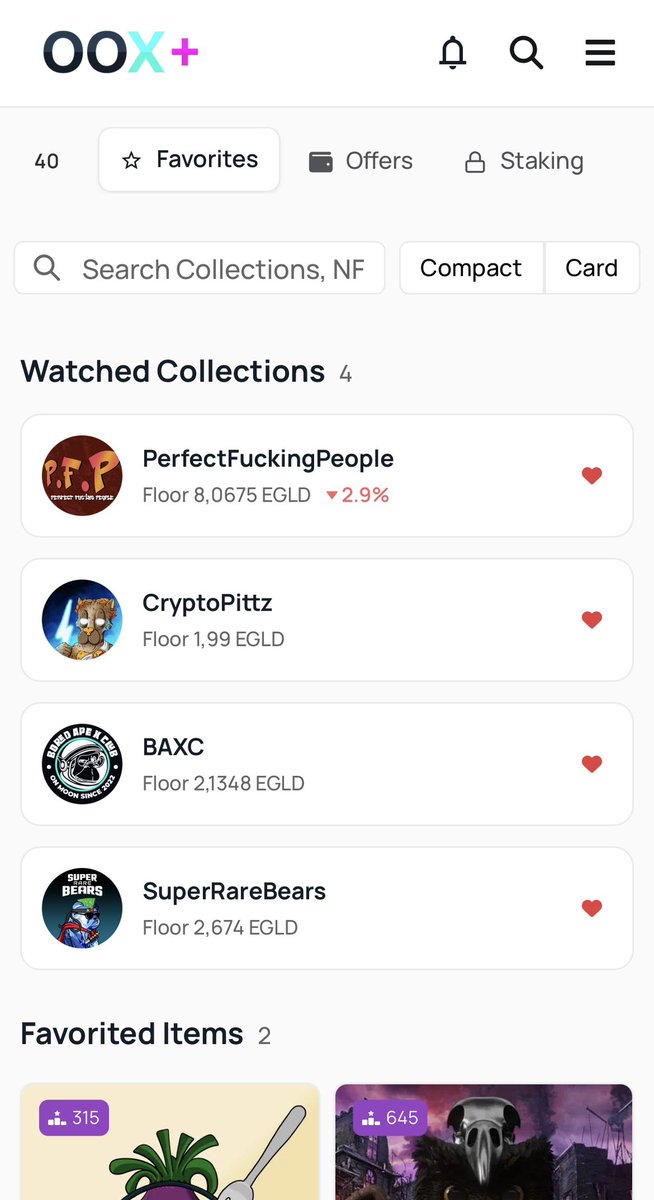Open the favorited item ranked 645

tap(484, 1142)
